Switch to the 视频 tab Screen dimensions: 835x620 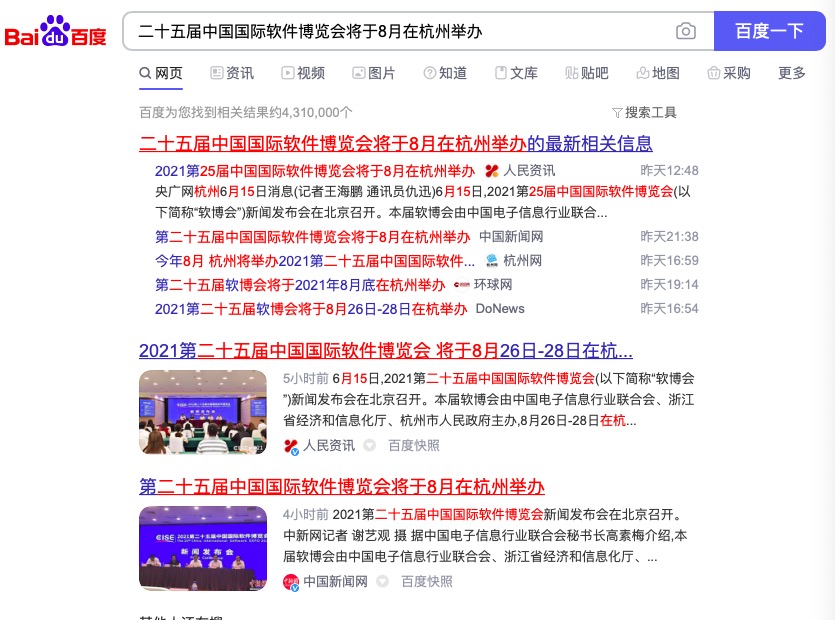tap(303, 73)
